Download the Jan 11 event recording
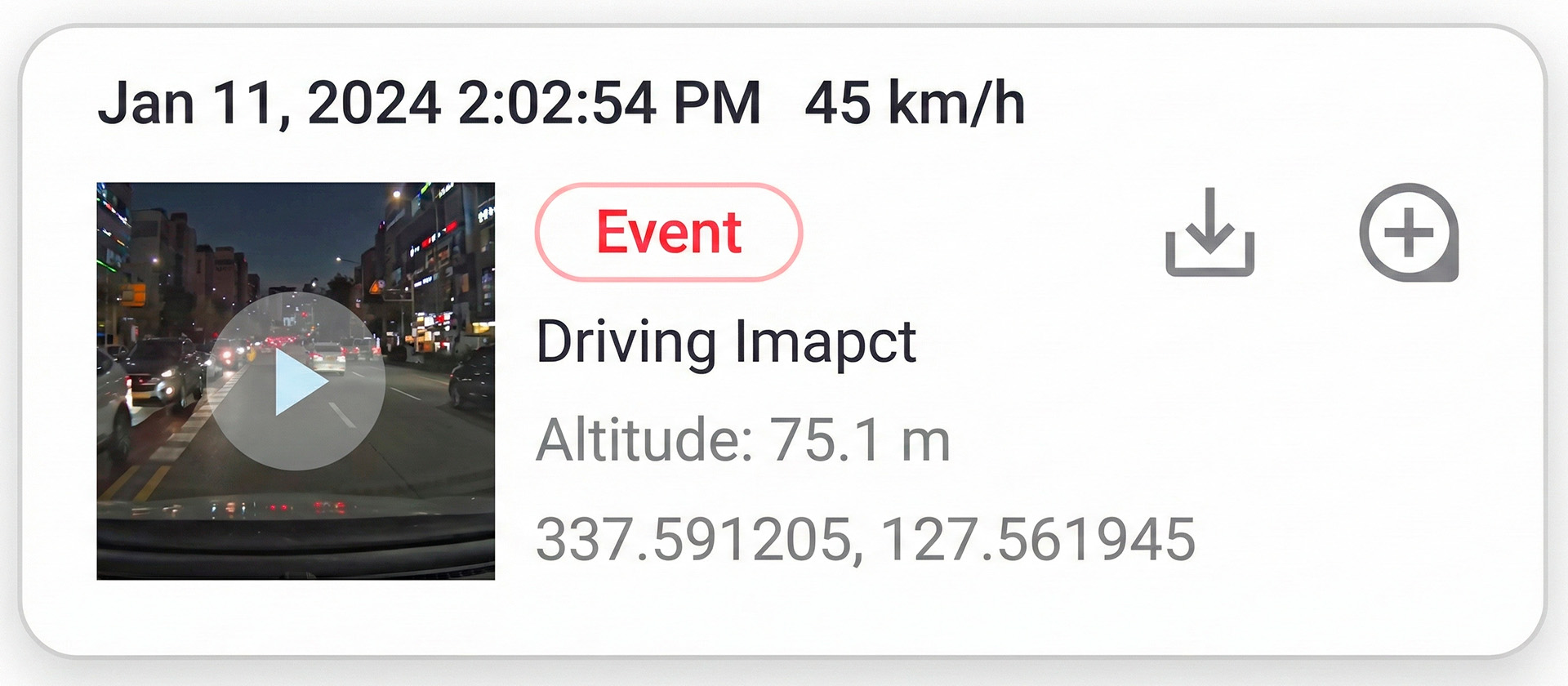The image size is (1568, 686). [x=1209, y=233]
